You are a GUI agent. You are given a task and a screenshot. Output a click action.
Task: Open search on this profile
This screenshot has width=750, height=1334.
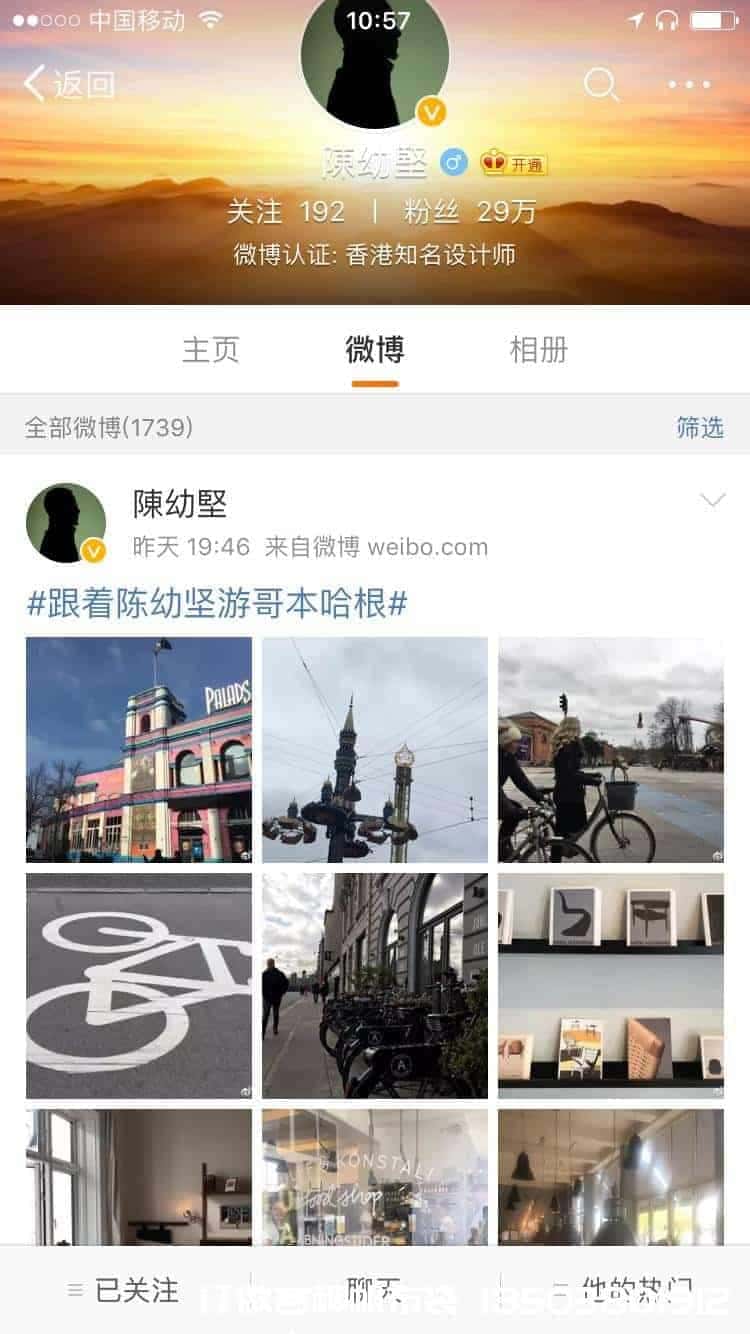point(600,85)
